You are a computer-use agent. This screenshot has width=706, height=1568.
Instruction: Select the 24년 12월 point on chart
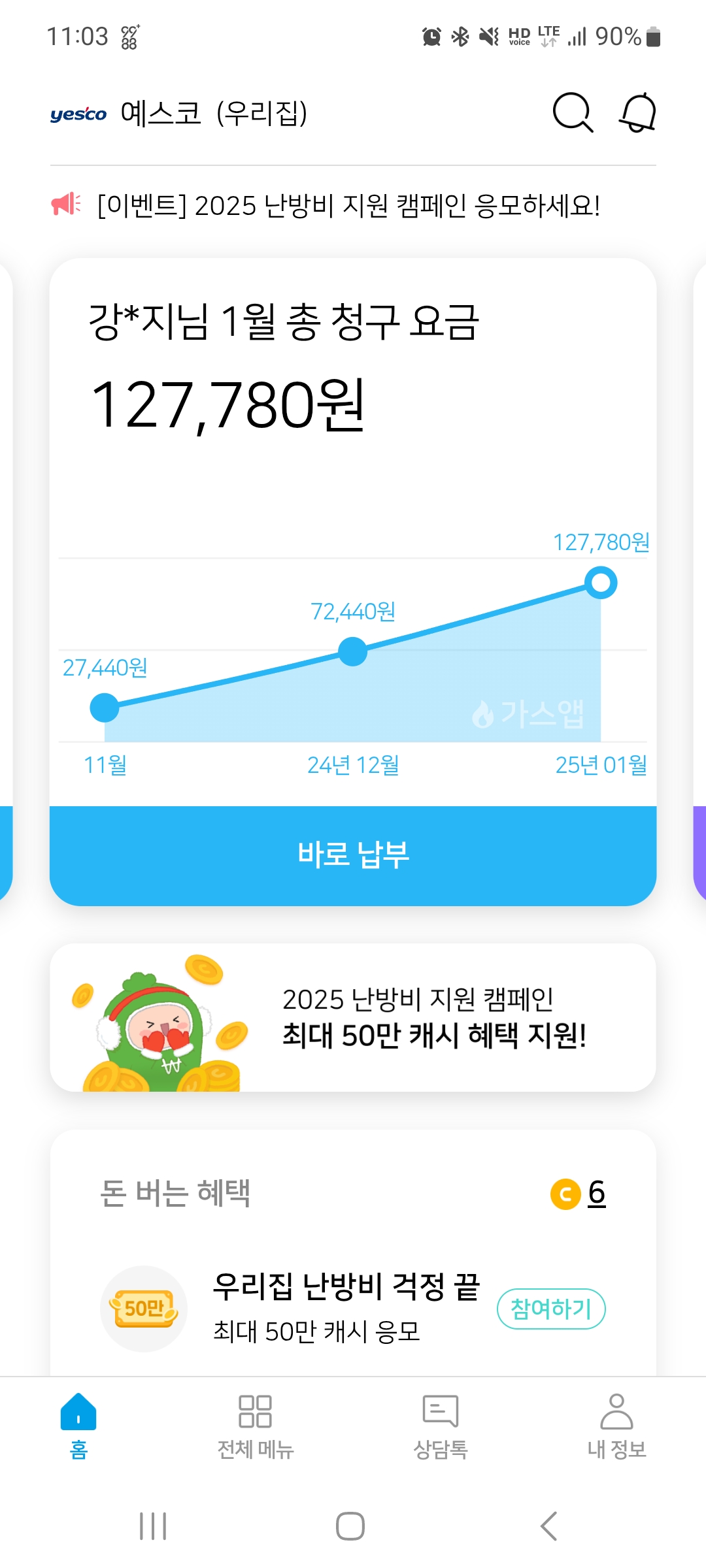coord(353,651)
